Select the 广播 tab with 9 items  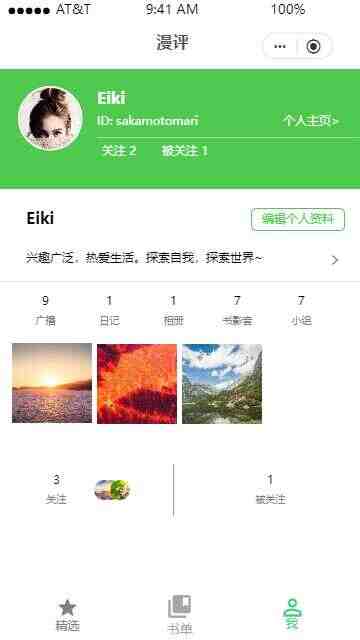point(45,311)
